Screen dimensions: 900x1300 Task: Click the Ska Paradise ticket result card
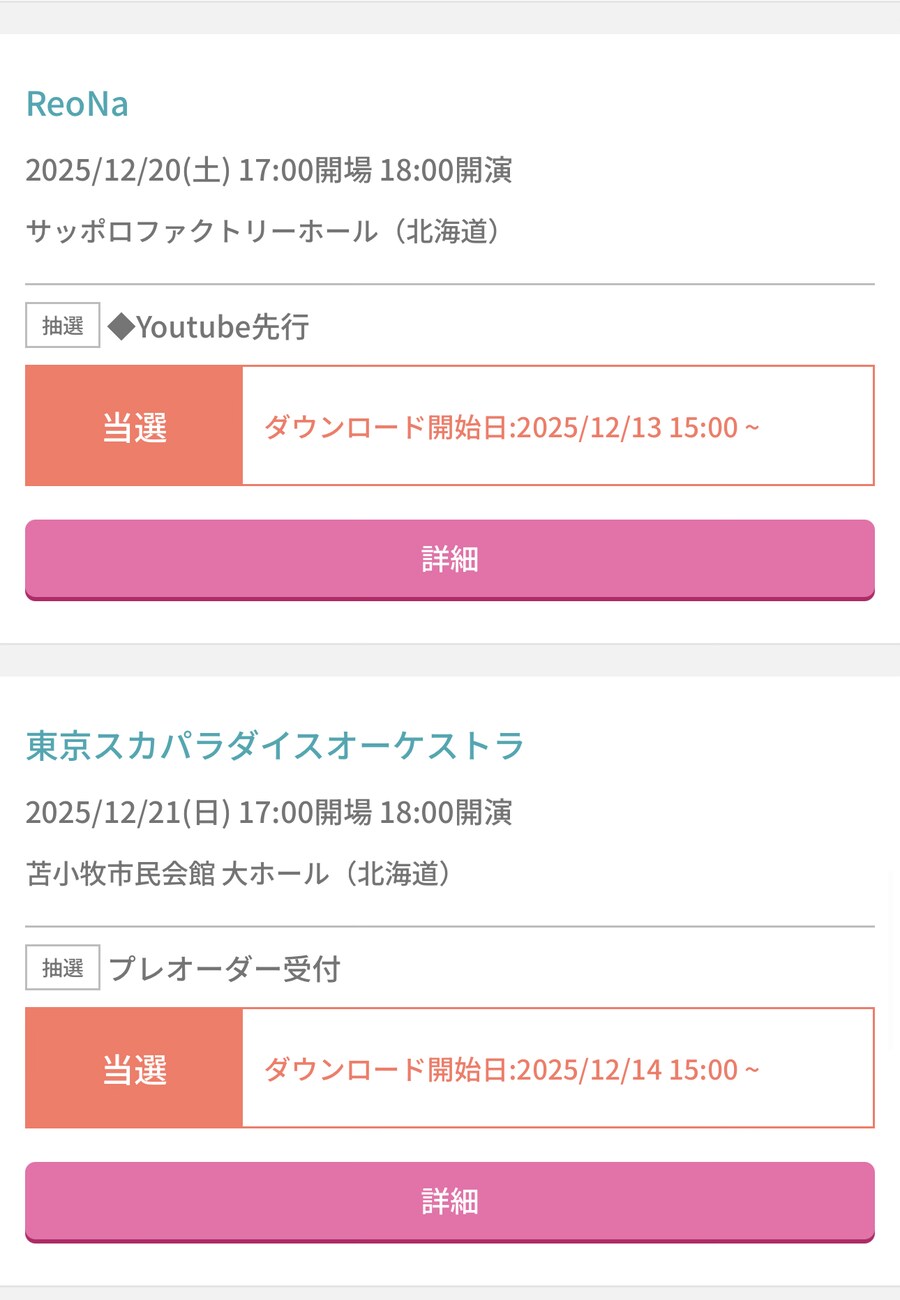tap(450, 1067)
